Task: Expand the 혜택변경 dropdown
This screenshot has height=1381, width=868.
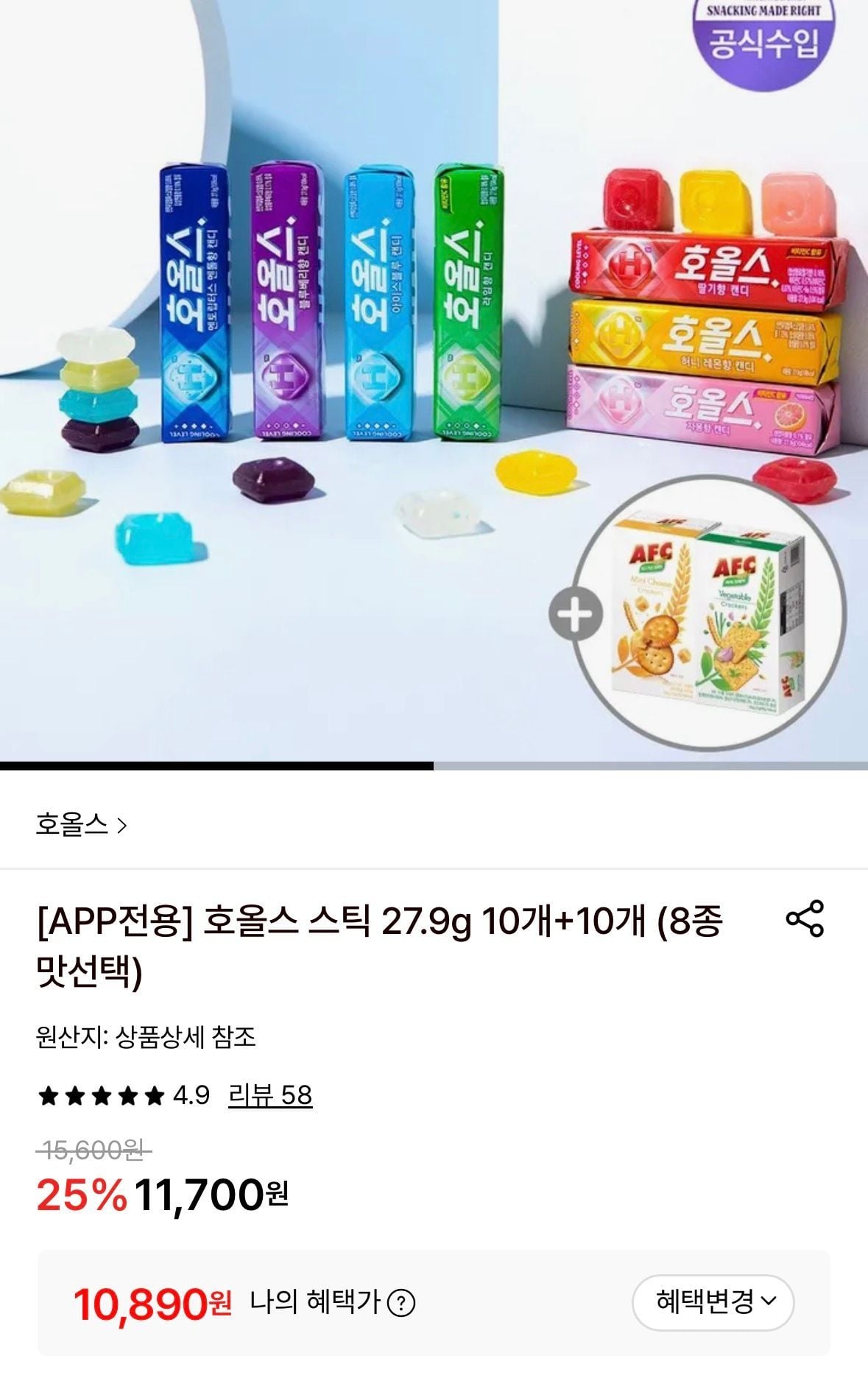Action: [713, 1302]
